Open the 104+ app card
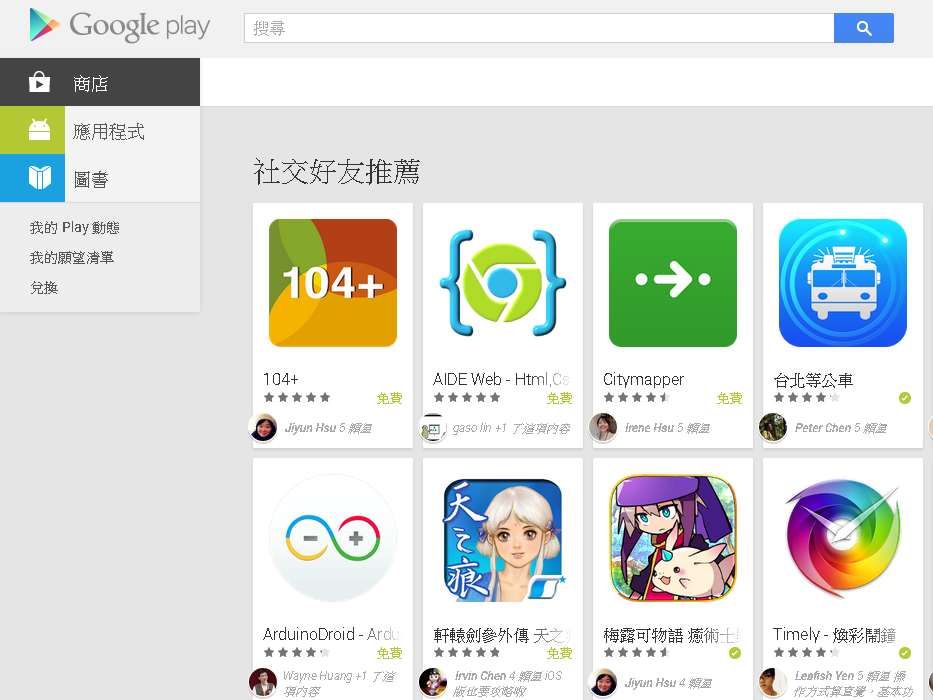 (333, 284)
